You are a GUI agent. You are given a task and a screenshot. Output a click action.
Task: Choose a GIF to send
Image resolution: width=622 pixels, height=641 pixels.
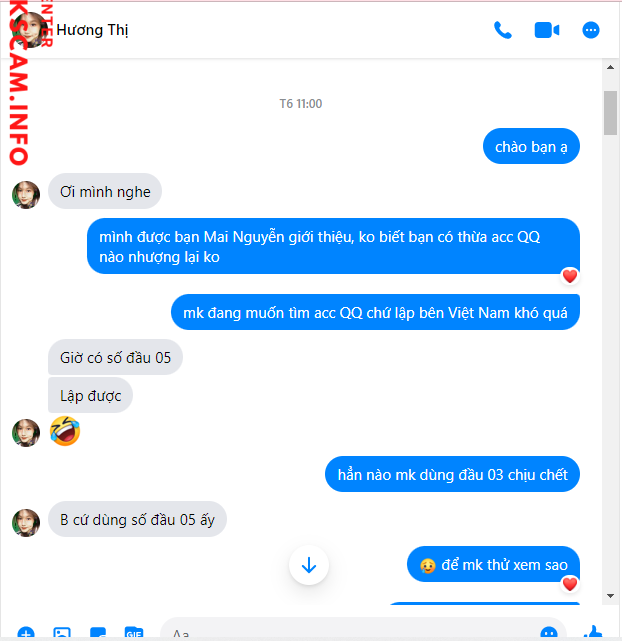pos(134,634)
